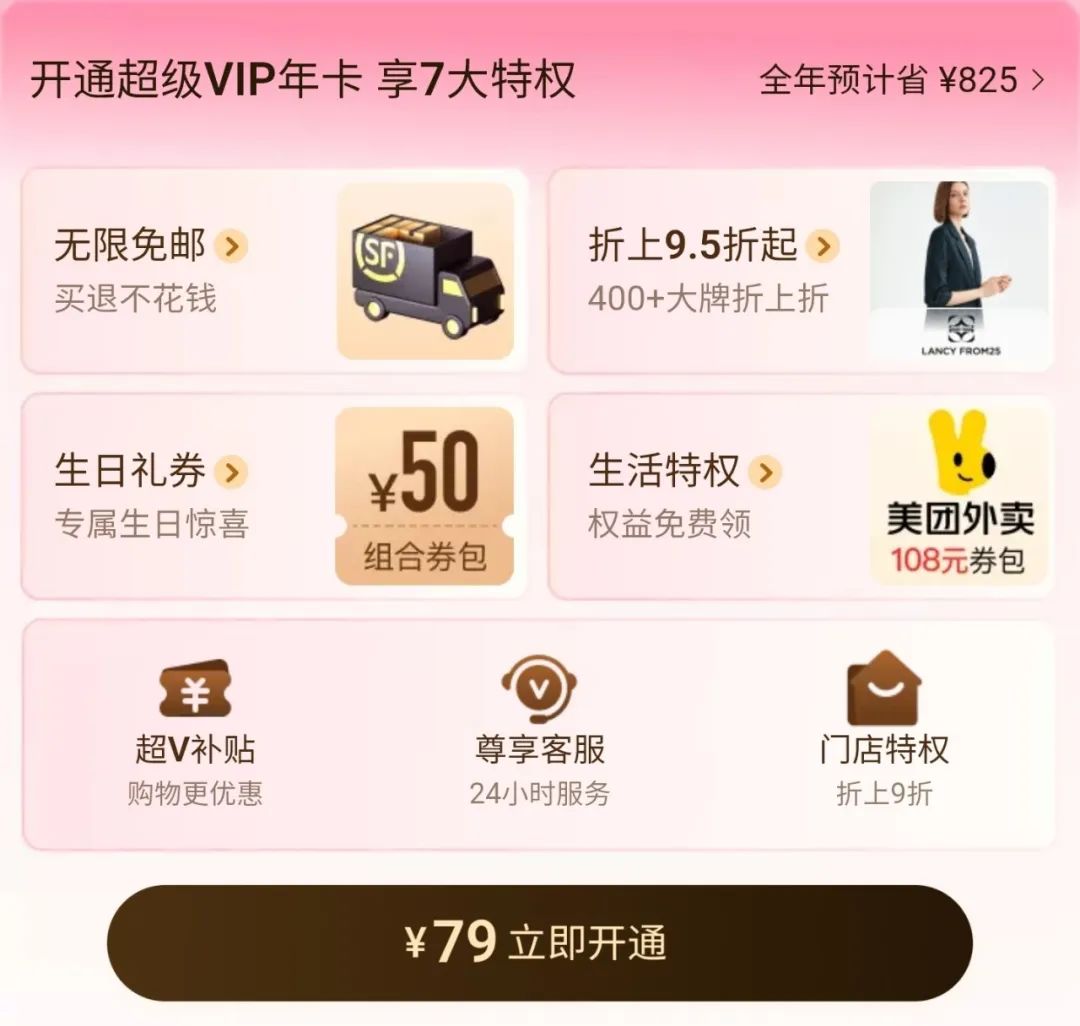This screenshot has height=1026, width=1080.
Task: Open the 全年预计省 ¥825 savings details
Action: 901,80
